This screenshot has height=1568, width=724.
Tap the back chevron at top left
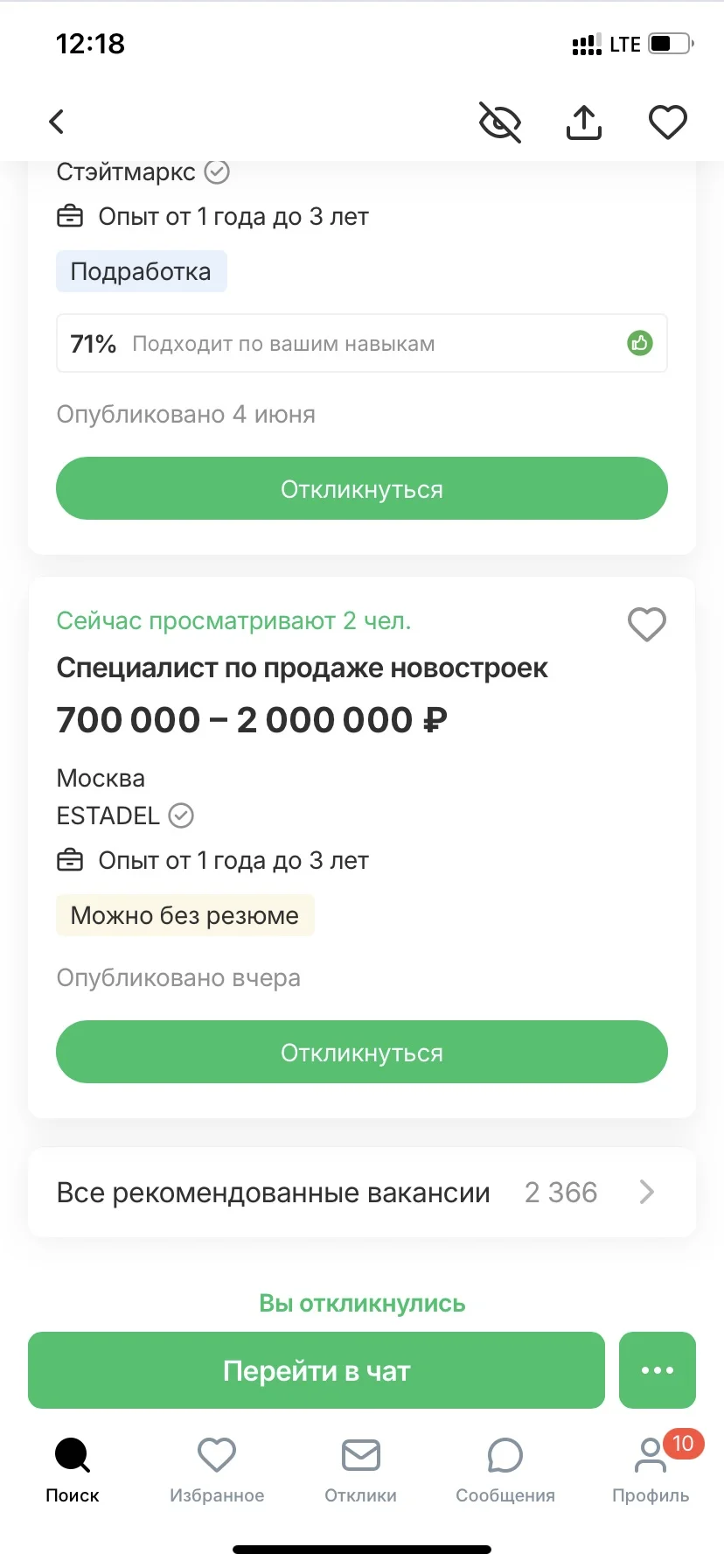click(56, 122)
